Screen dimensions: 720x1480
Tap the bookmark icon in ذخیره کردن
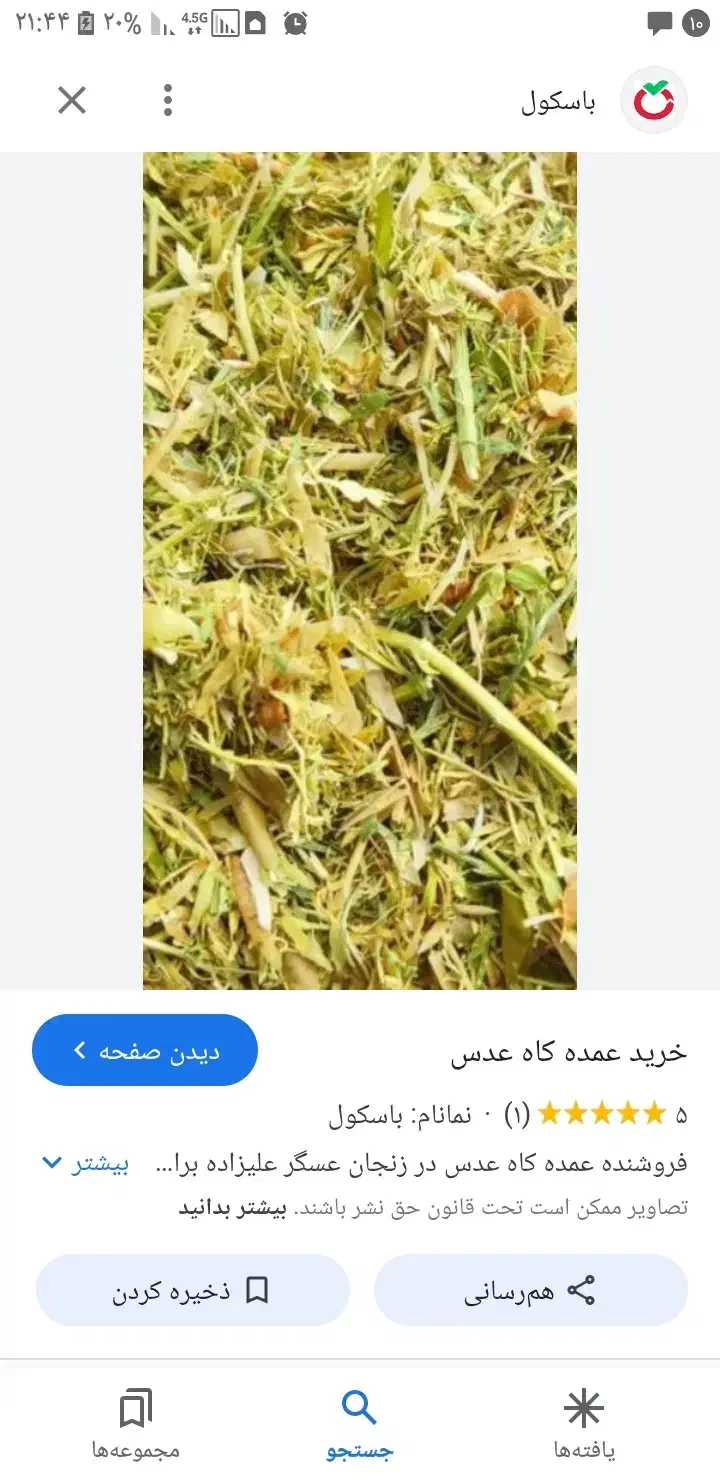click(x=257, y=1290)
